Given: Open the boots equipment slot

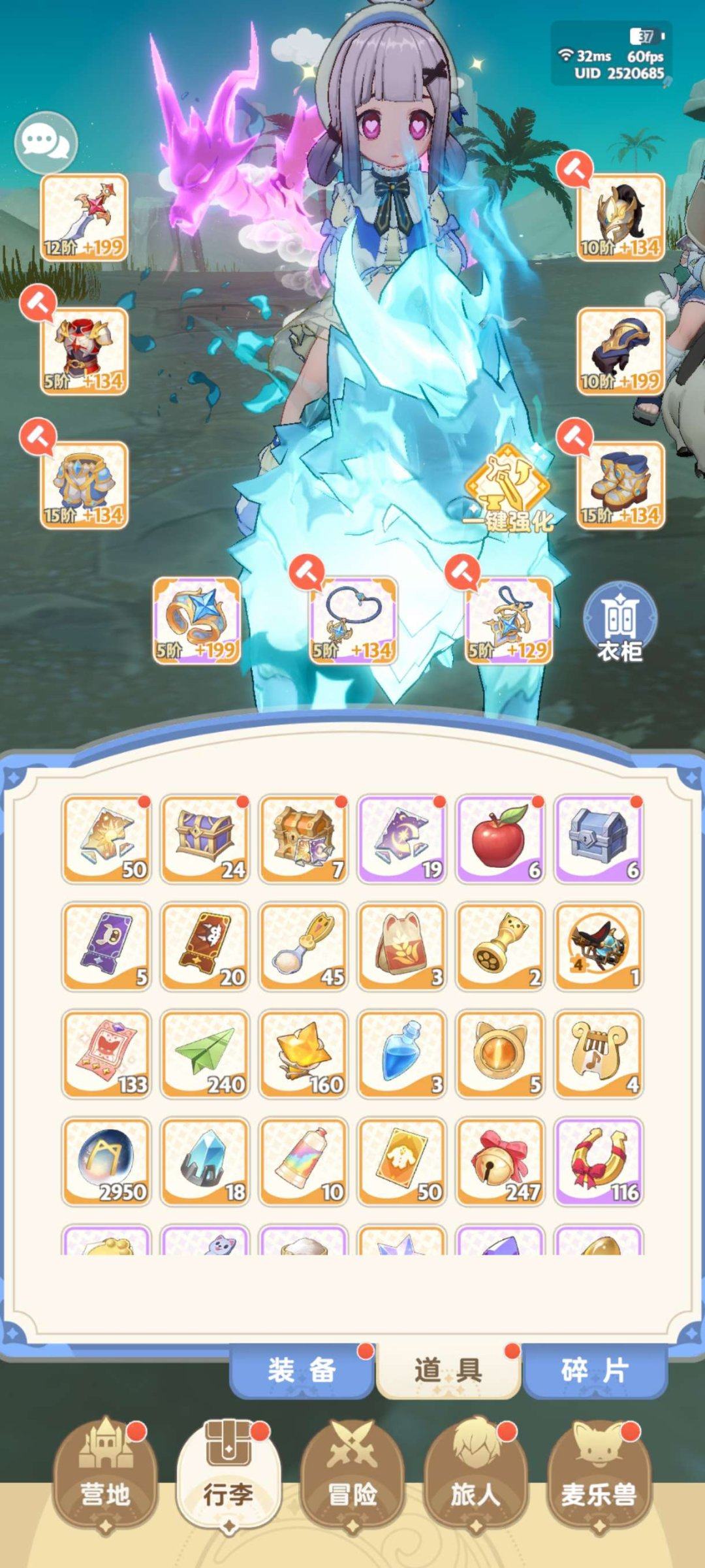Looking at the screenshot, I should click(620, 485).
